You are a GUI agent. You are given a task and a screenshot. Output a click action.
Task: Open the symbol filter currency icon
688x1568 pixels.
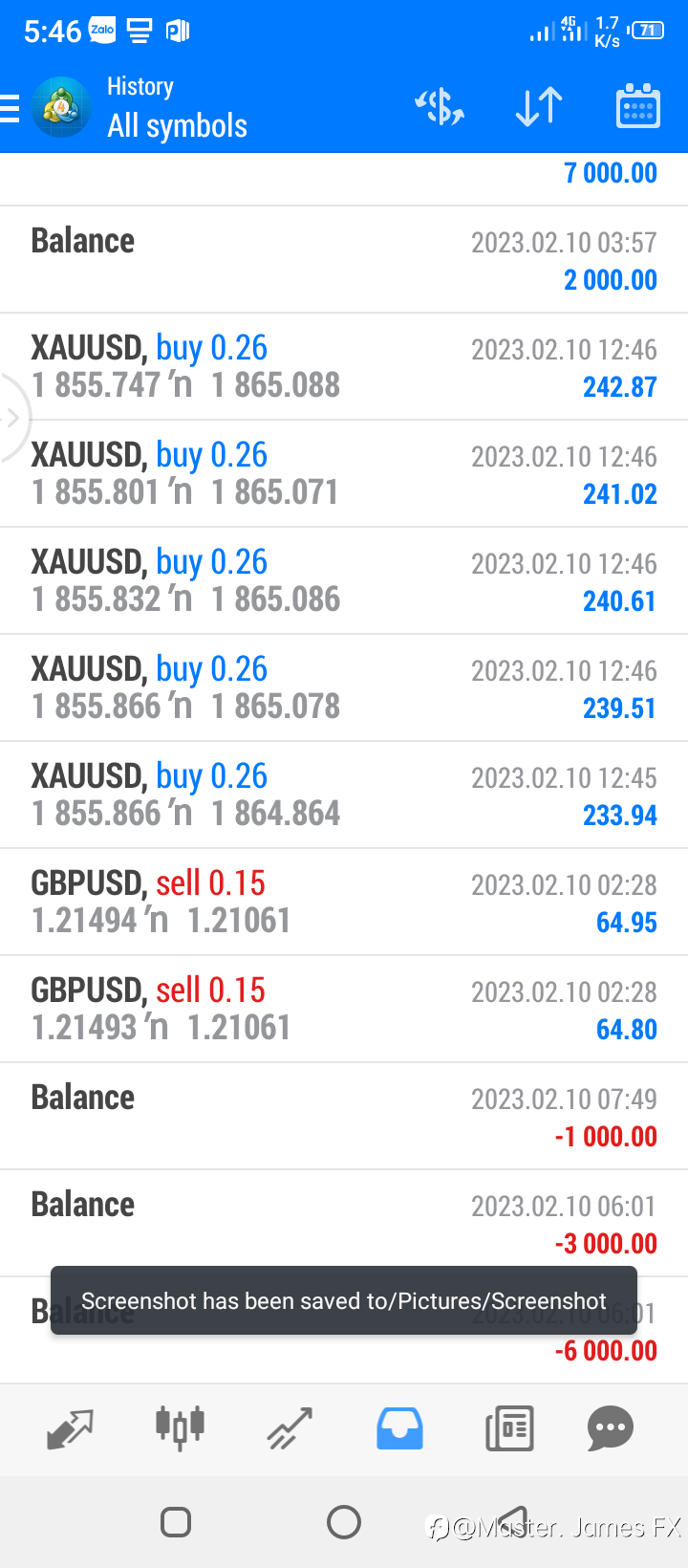pyautogui.click(x=440, y=106)
